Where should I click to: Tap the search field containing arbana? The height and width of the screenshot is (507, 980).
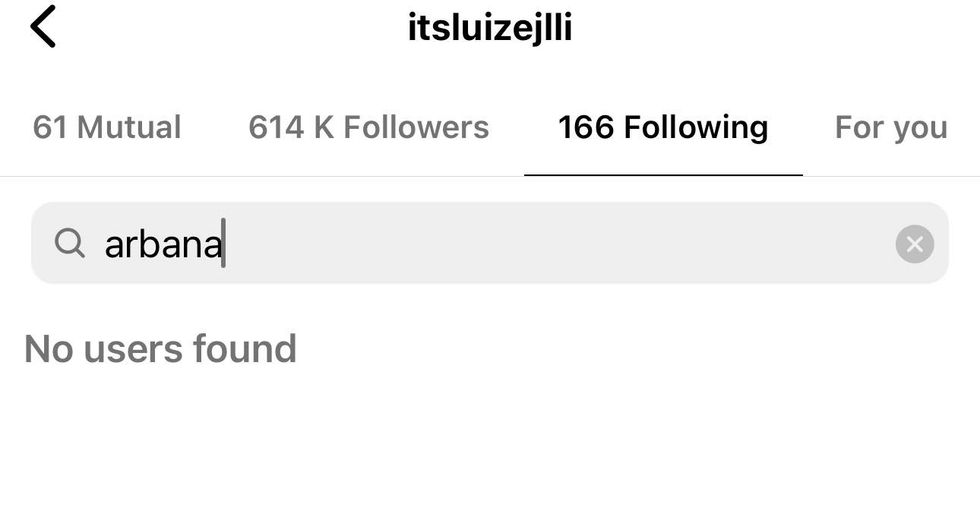[x=480, y=244]
